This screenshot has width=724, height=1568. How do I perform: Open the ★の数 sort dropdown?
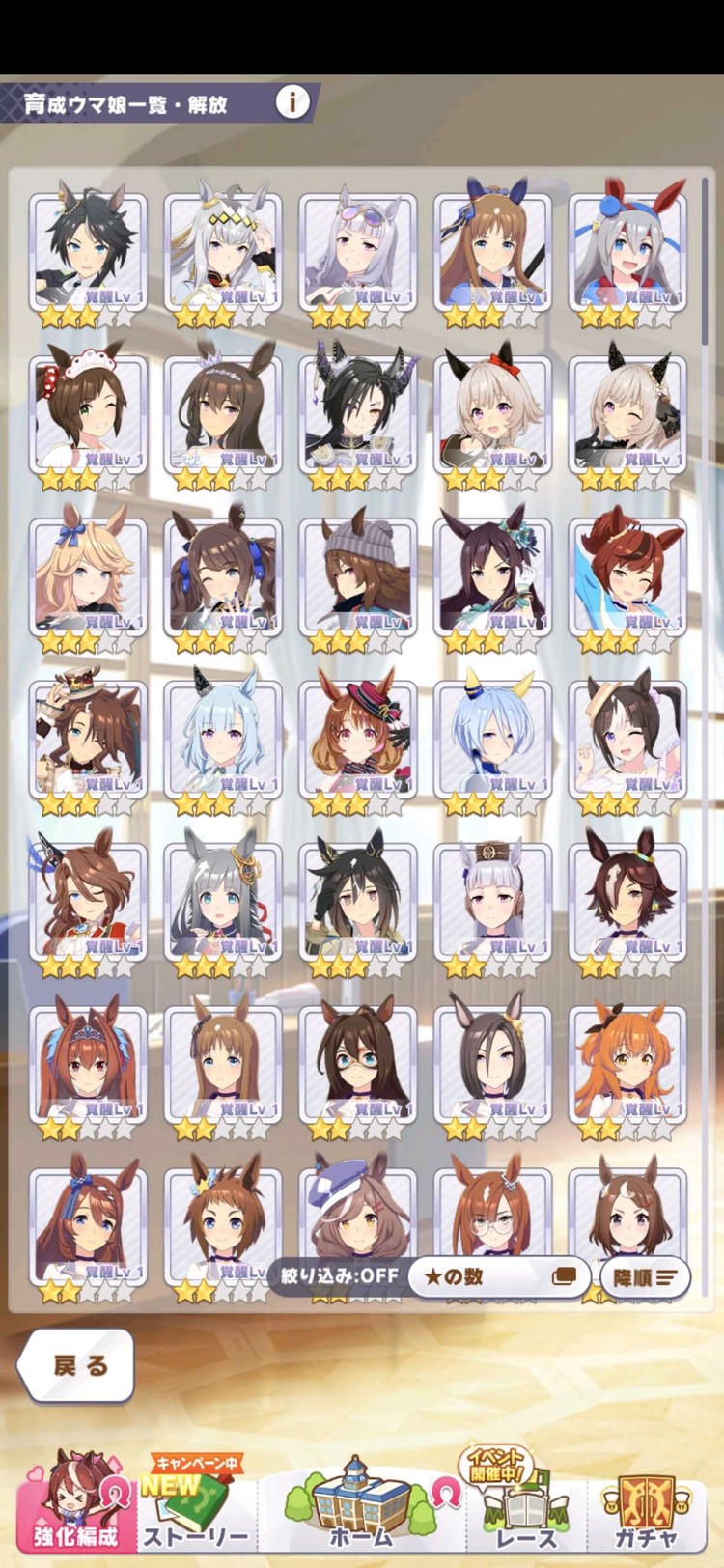498,1276
